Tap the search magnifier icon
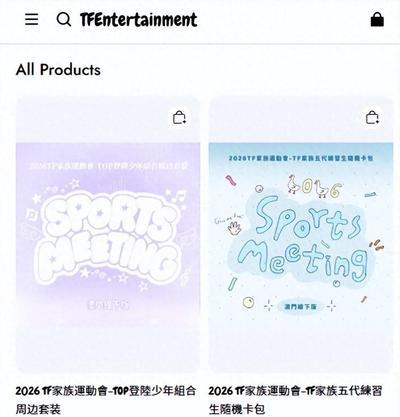The width and height of the screenshot is (400, 417). (64, 19)
